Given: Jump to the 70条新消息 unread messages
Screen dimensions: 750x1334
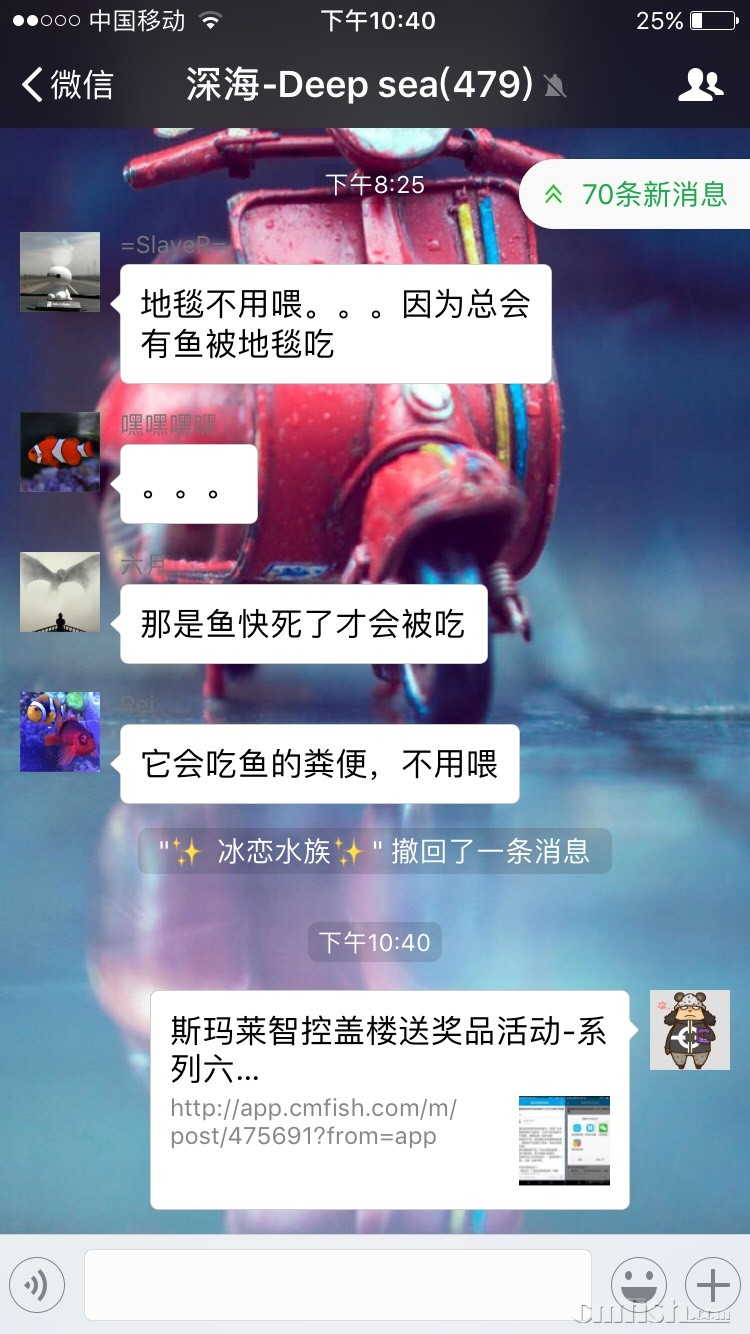Looking at the screenshot, I should pos(638,194).
